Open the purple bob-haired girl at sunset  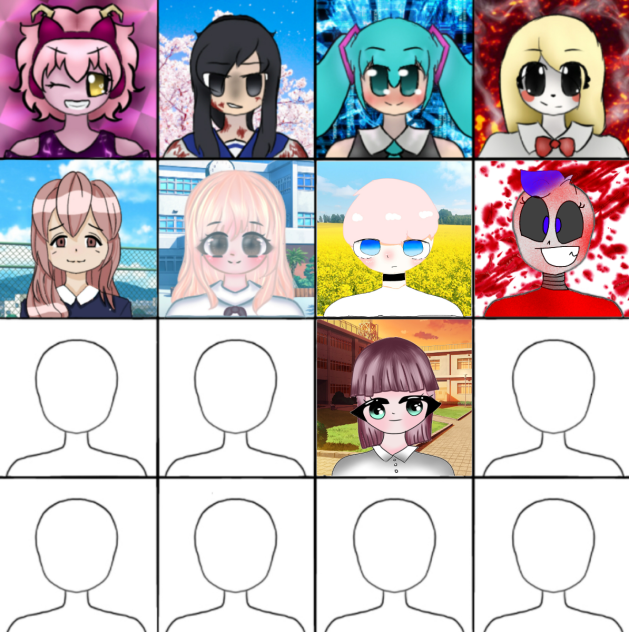(394, 397)
